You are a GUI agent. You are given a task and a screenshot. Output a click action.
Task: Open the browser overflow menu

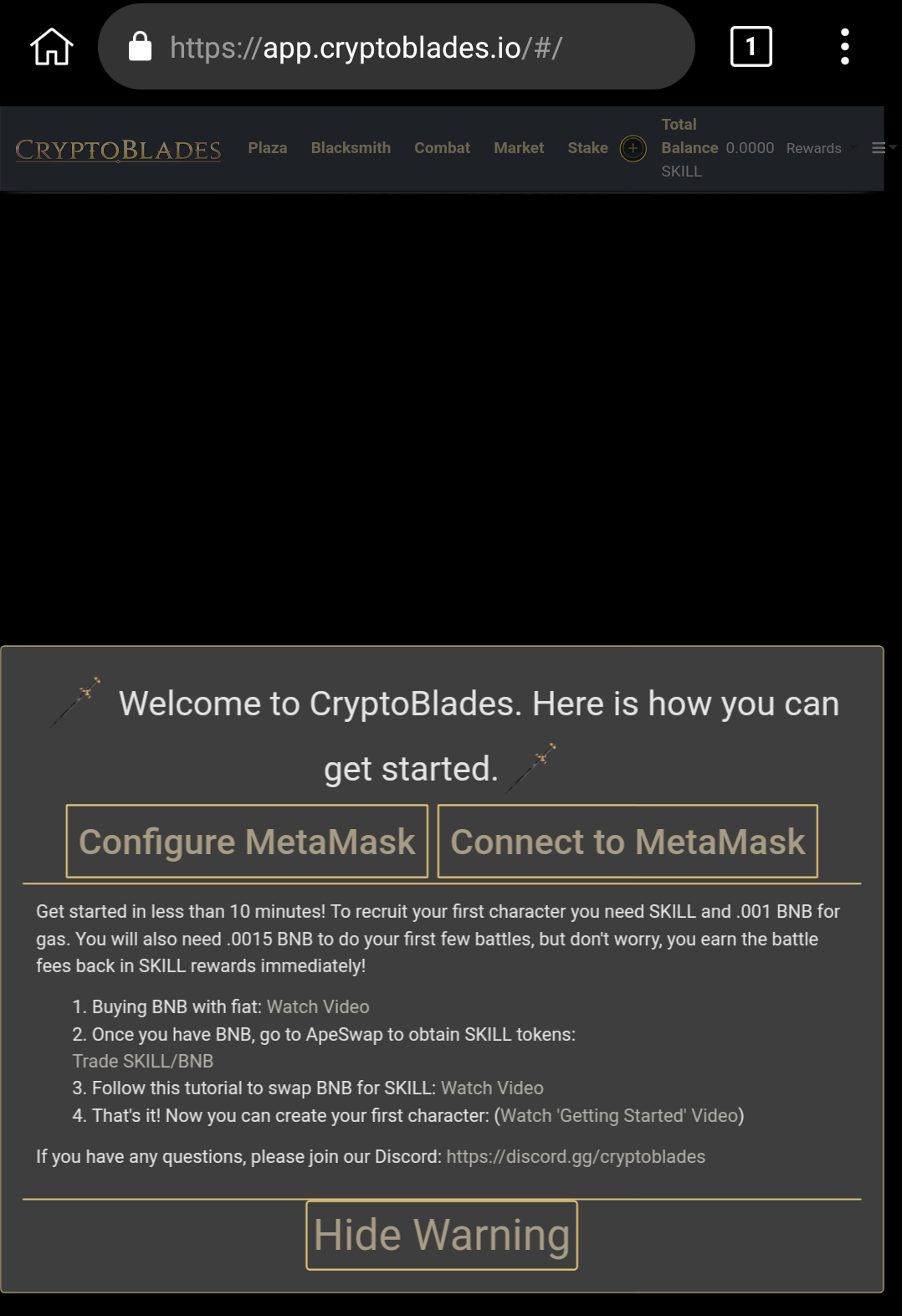844,47
